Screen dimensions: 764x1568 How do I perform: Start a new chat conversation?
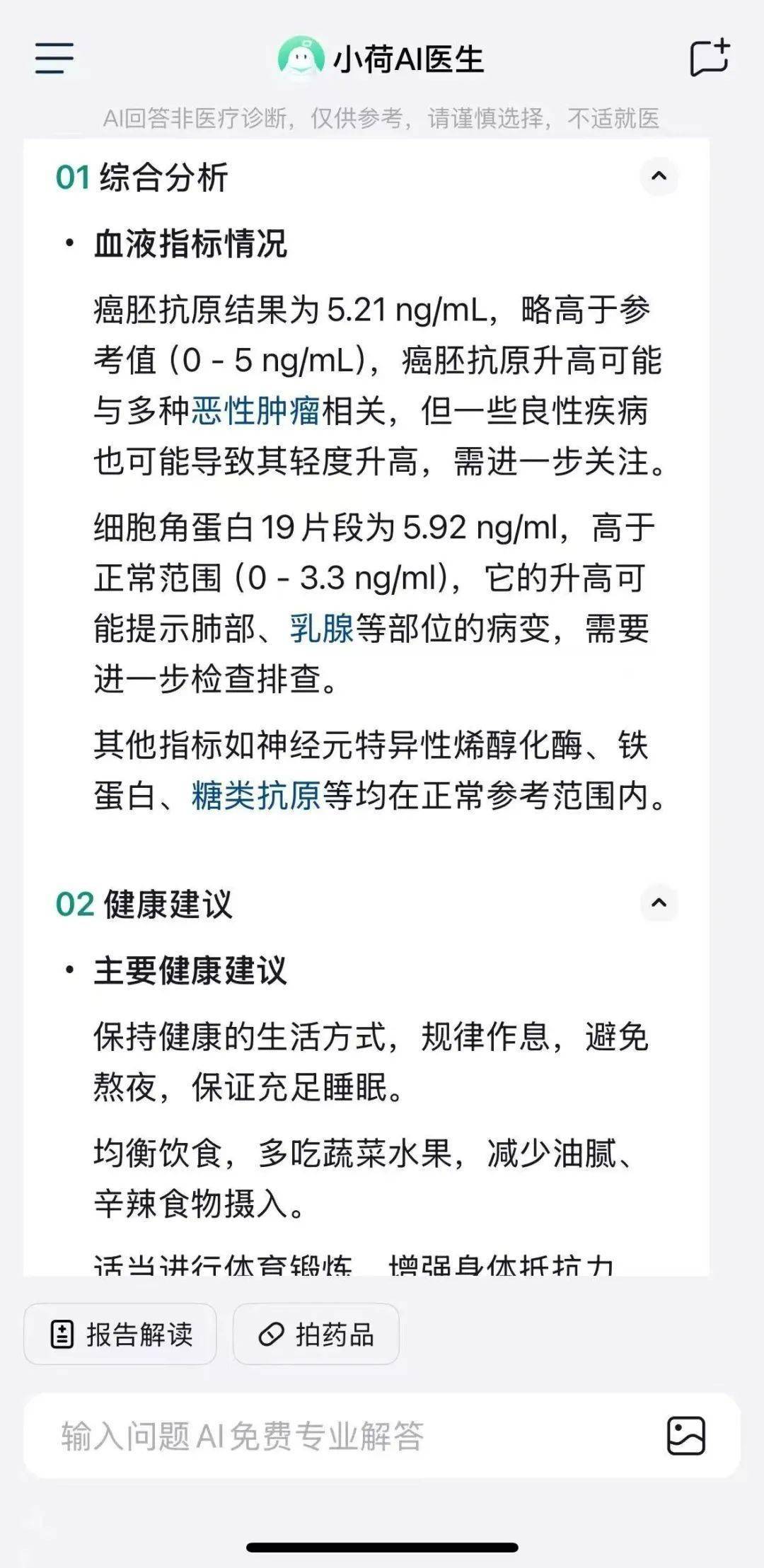tap(710, 58)
